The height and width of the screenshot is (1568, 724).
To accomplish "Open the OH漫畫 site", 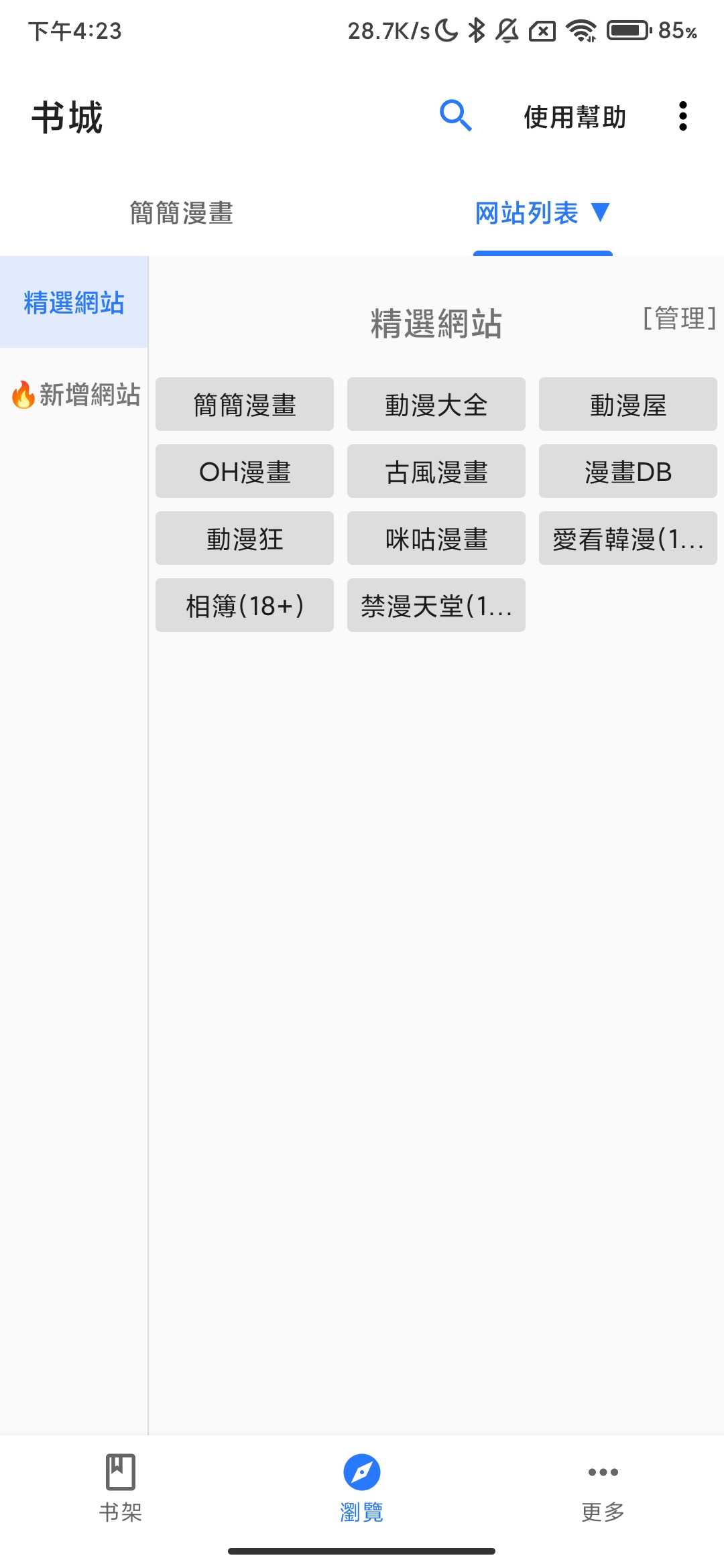I will click(245, 472).
